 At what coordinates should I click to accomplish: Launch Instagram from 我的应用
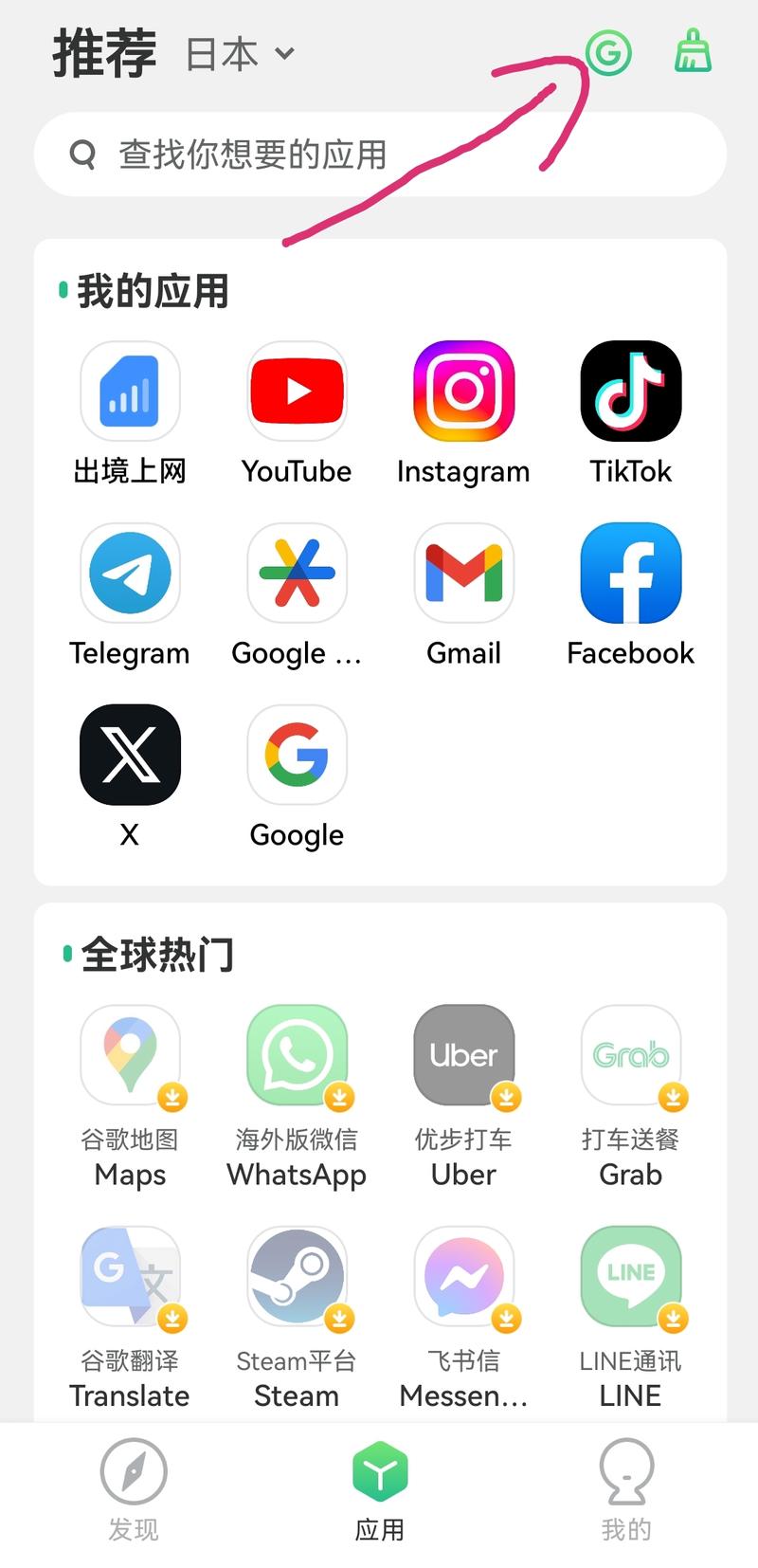click(x=463, y=391)
